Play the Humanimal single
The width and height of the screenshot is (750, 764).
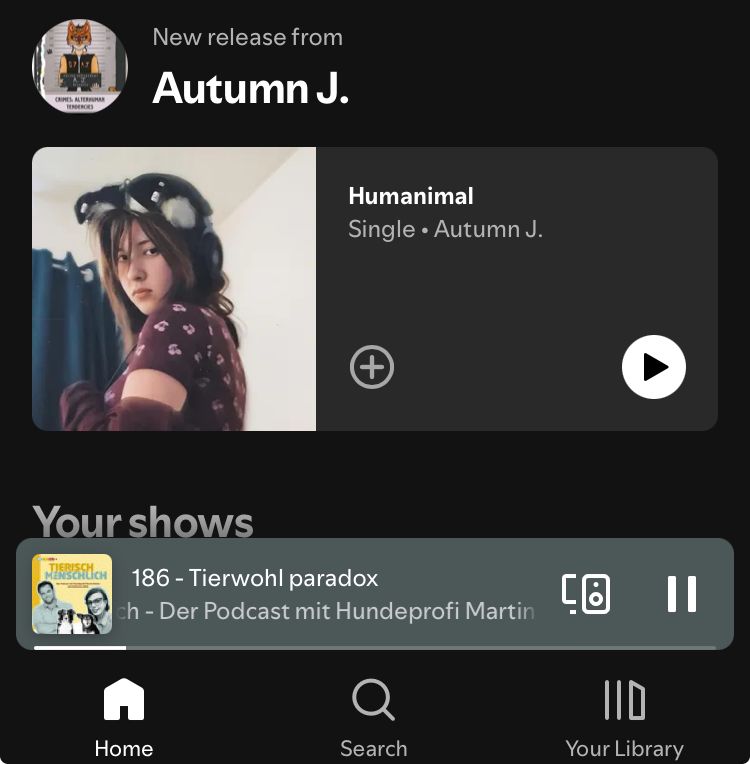coord(654,367)
